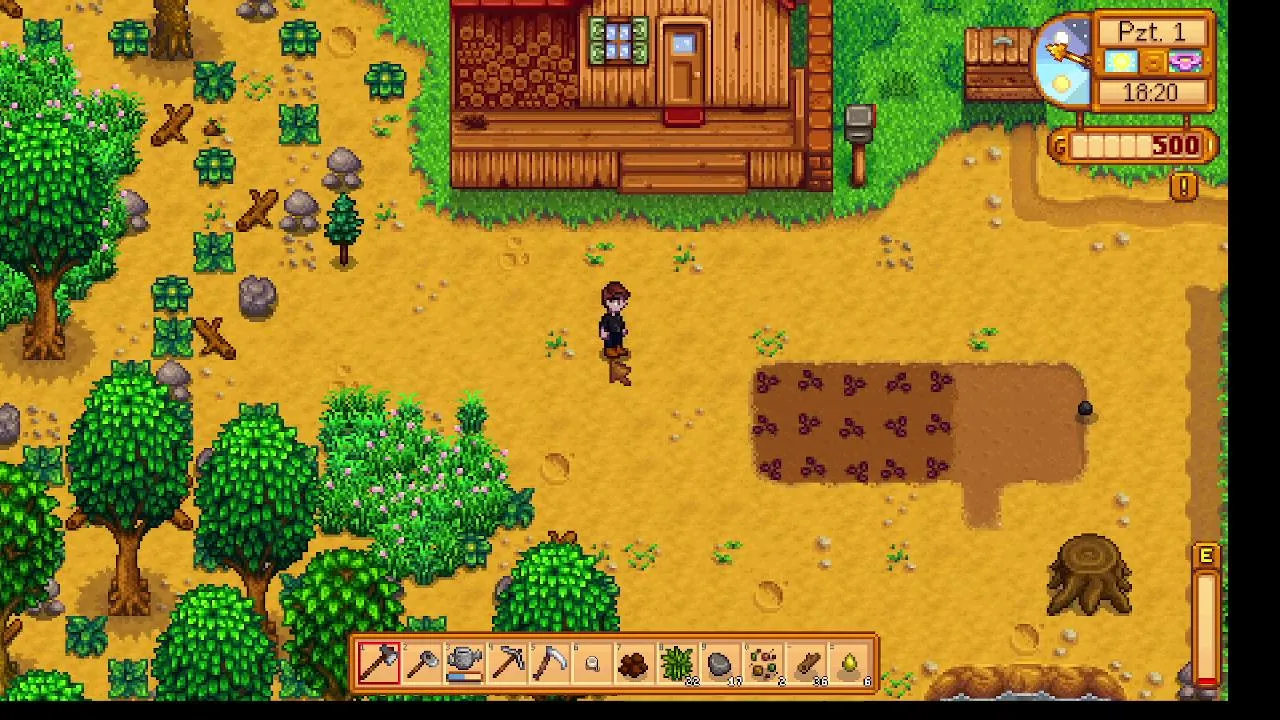Screen dimensions: 1280x720
Task: Equip the watering can
Action: coord(465,663)
